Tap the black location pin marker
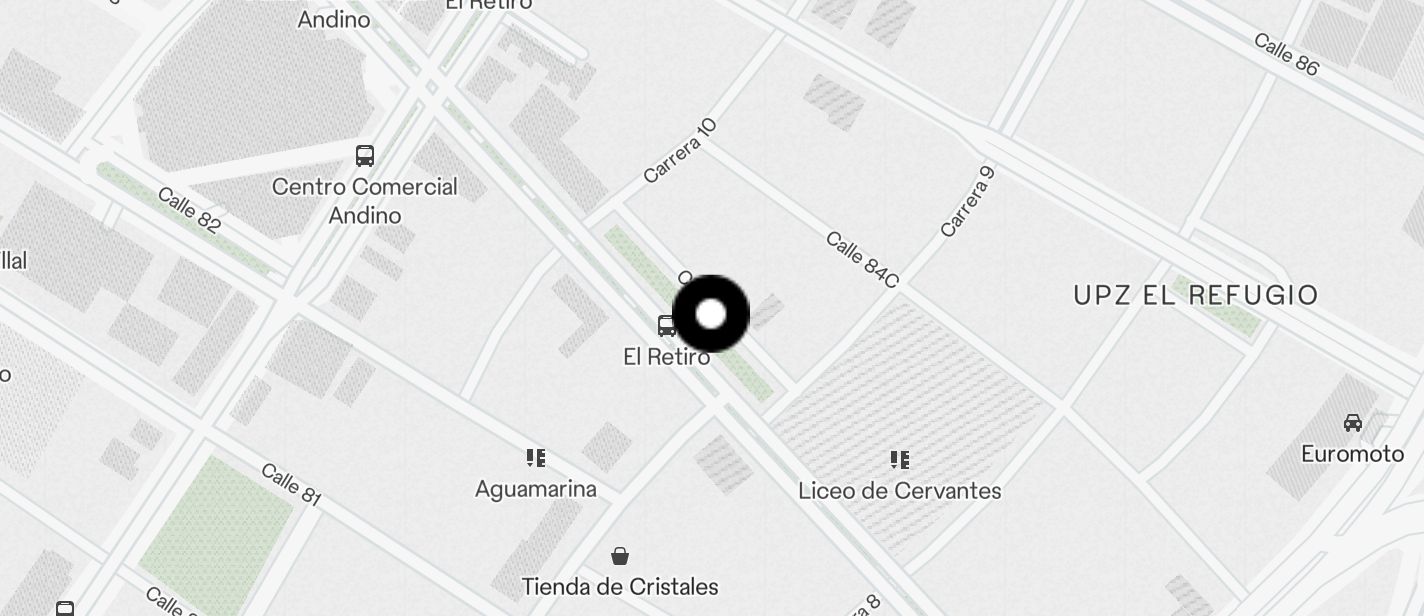Viewport: 1424px width, 616px height. click(x=711, y=314)
